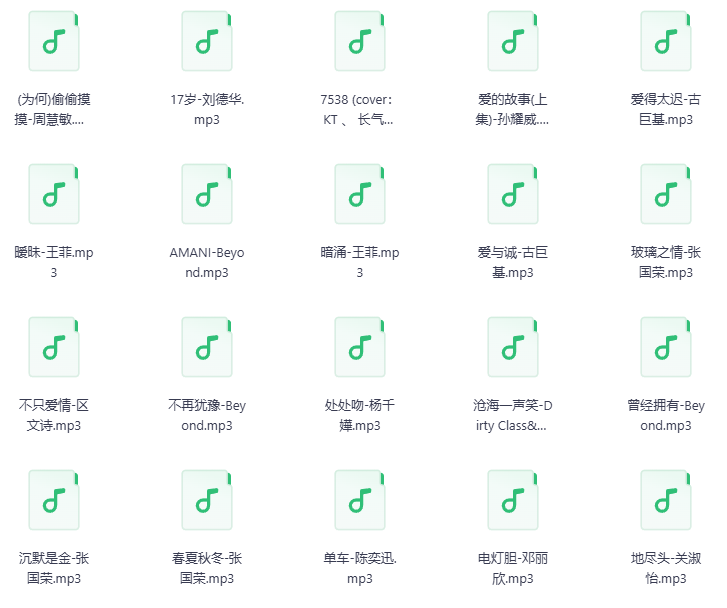This screenshot has width=727, height=608.
Task: Open the 沧海一声笑 mp3 file
Action: coord(513,347)
